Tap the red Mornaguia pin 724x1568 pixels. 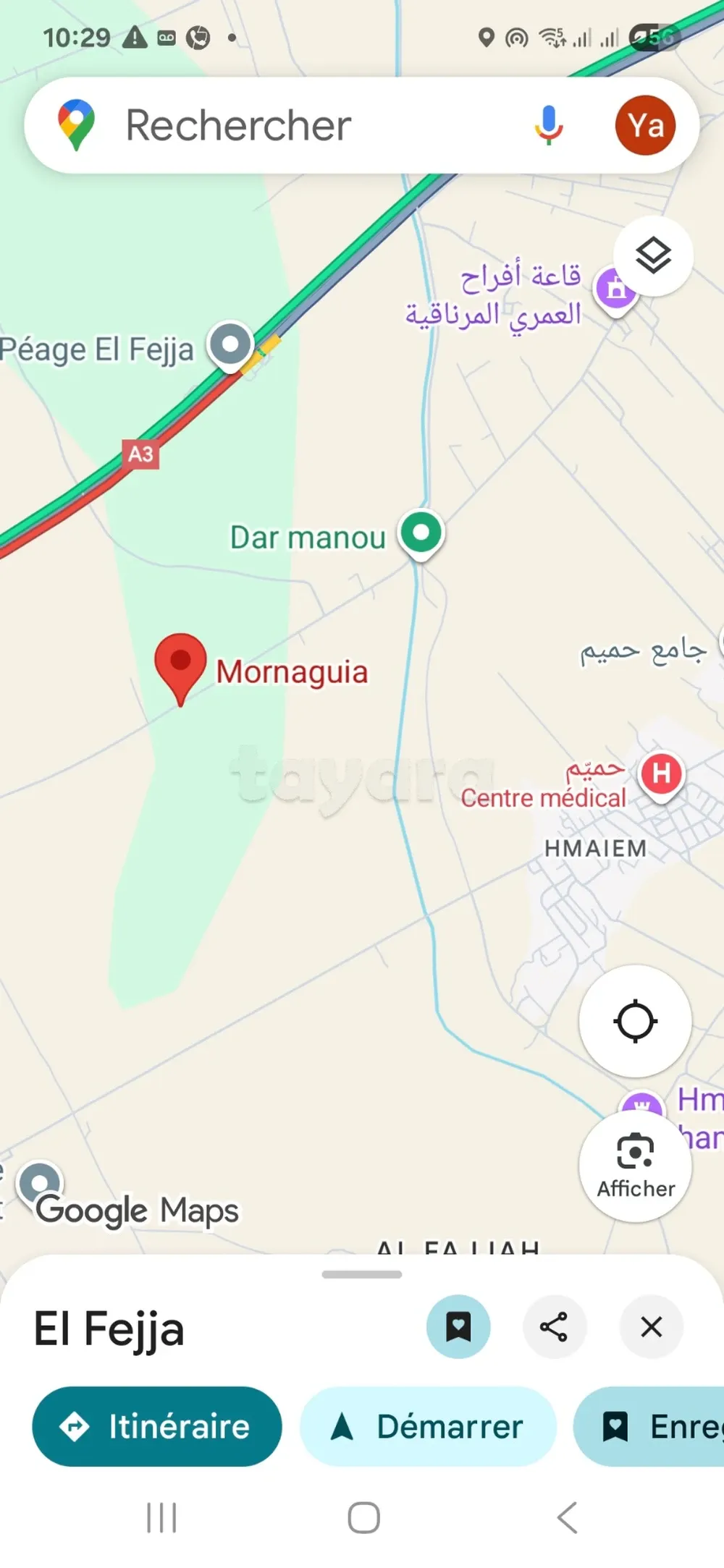click(180, 662)
